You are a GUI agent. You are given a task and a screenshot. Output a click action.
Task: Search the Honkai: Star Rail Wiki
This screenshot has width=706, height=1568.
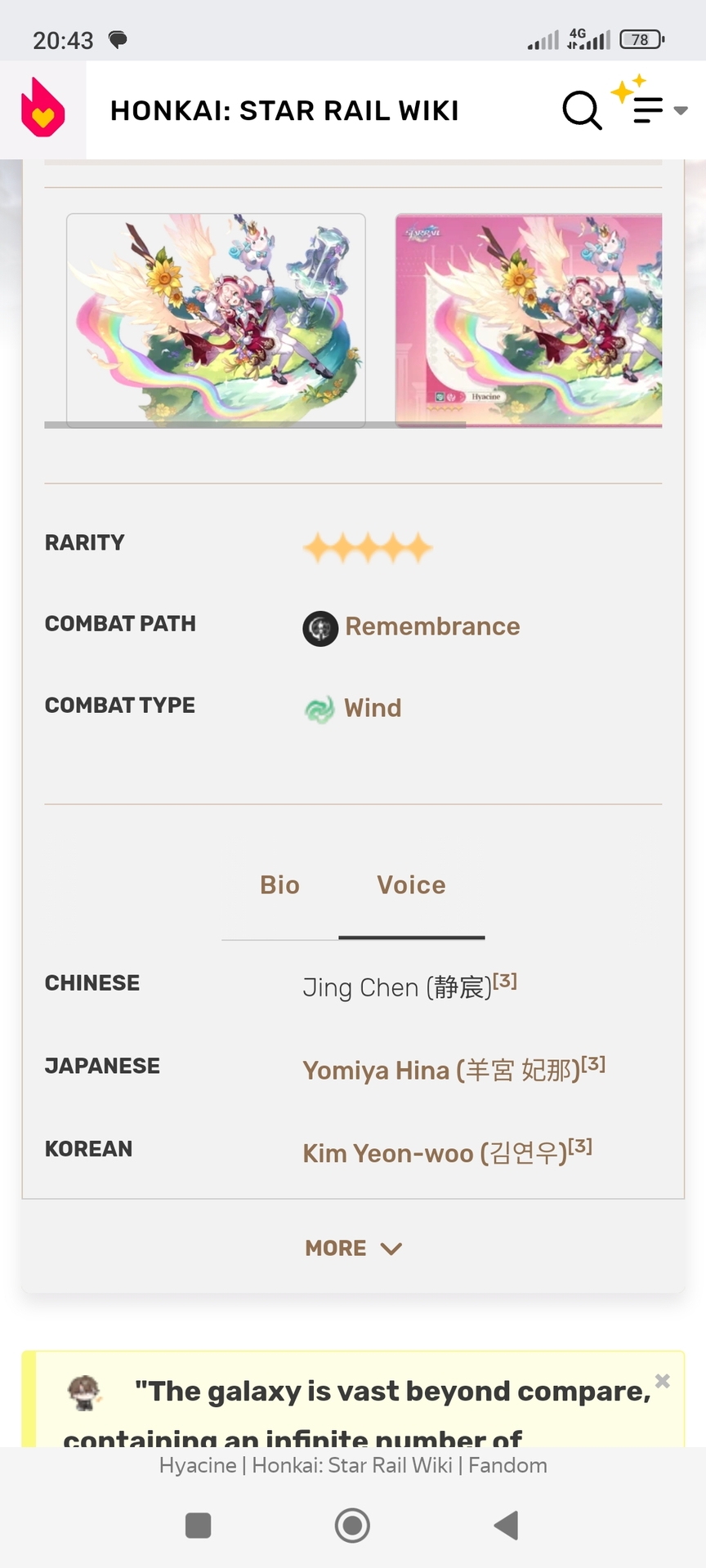click(x=581, y=109)
